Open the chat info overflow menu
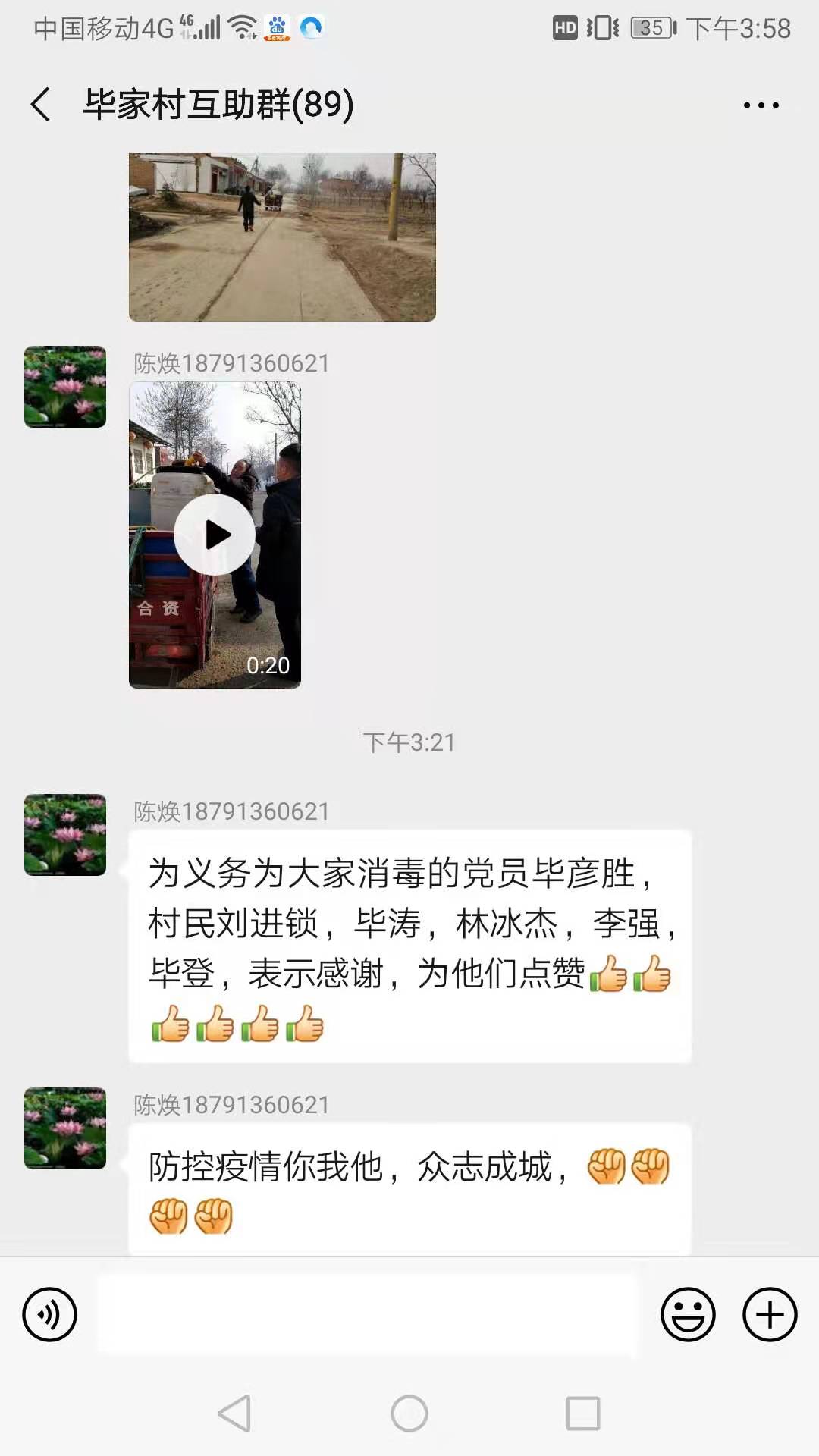819x1456 pixels. coord(761,105)
